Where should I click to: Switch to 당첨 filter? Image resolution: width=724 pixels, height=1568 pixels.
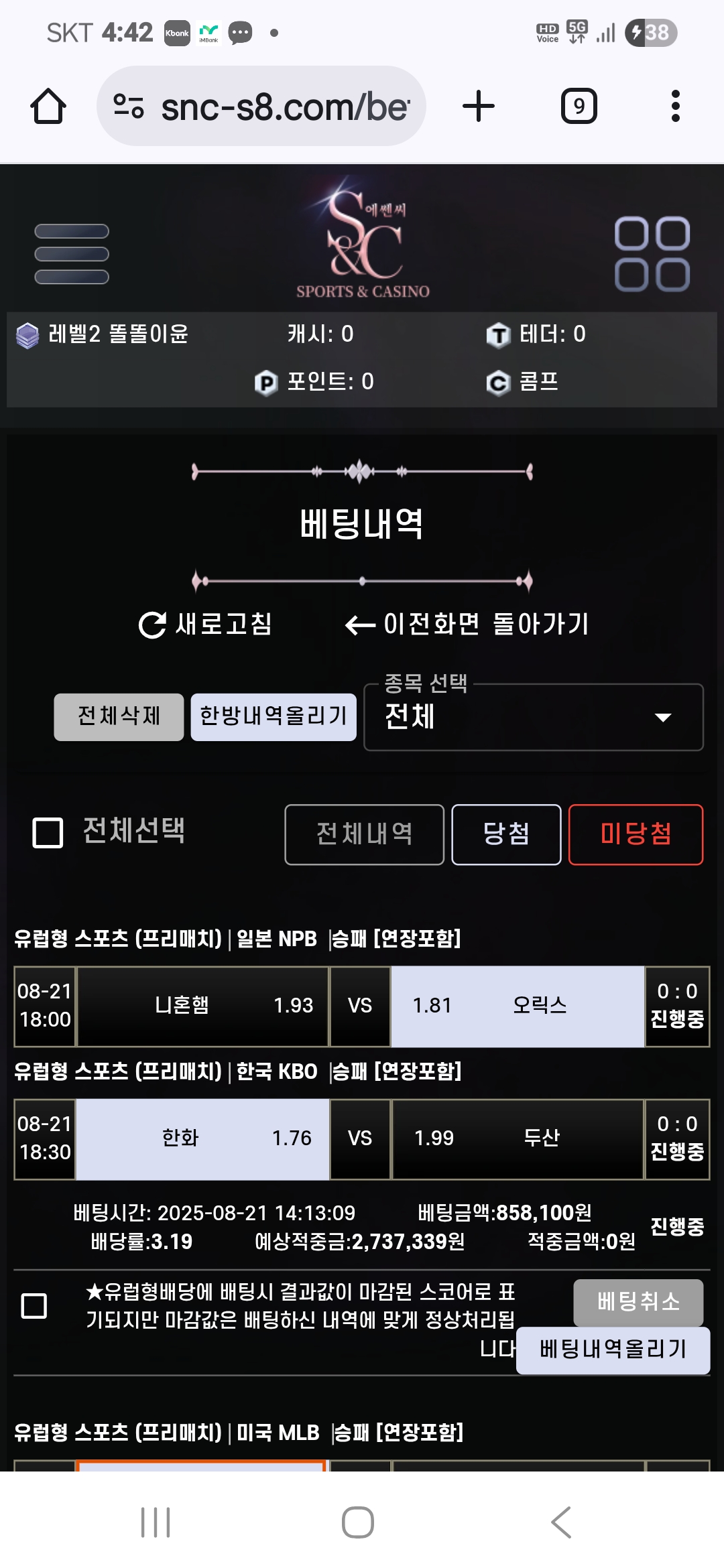[x=506, y=834]
